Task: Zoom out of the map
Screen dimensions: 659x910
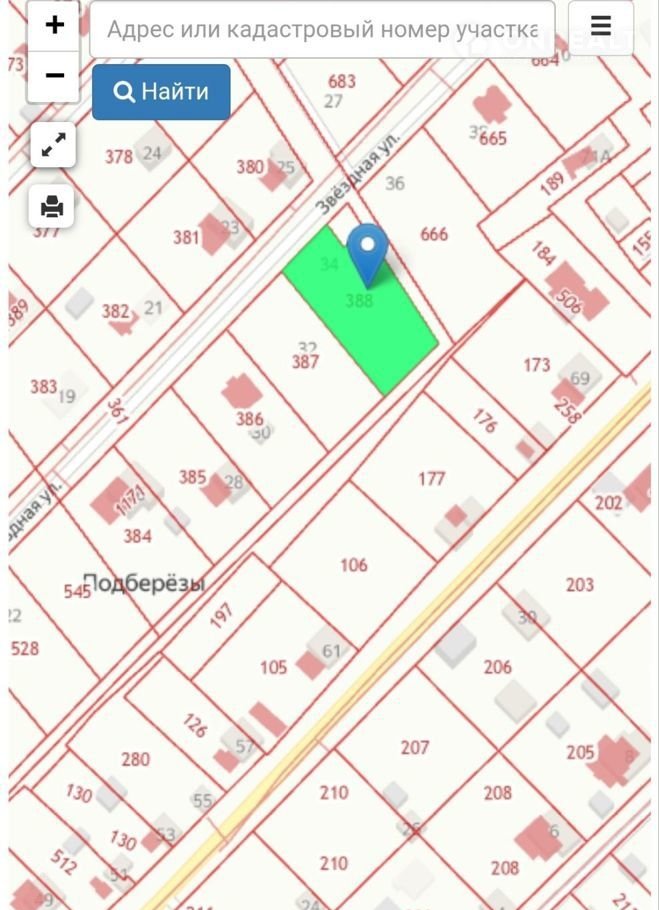Action: pyautogui.click(x=54, y=75)
